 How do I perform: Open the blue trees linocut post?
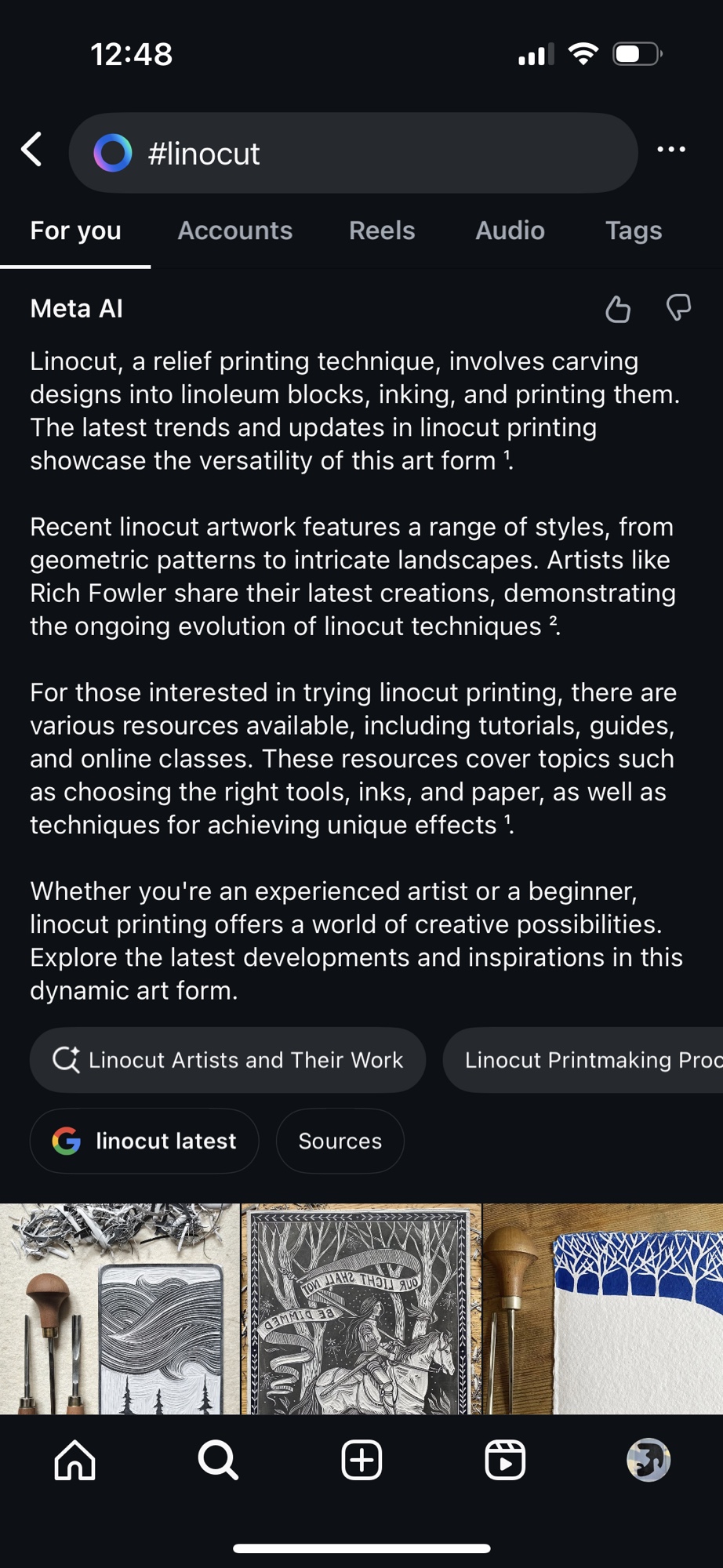coord(603,1308)
